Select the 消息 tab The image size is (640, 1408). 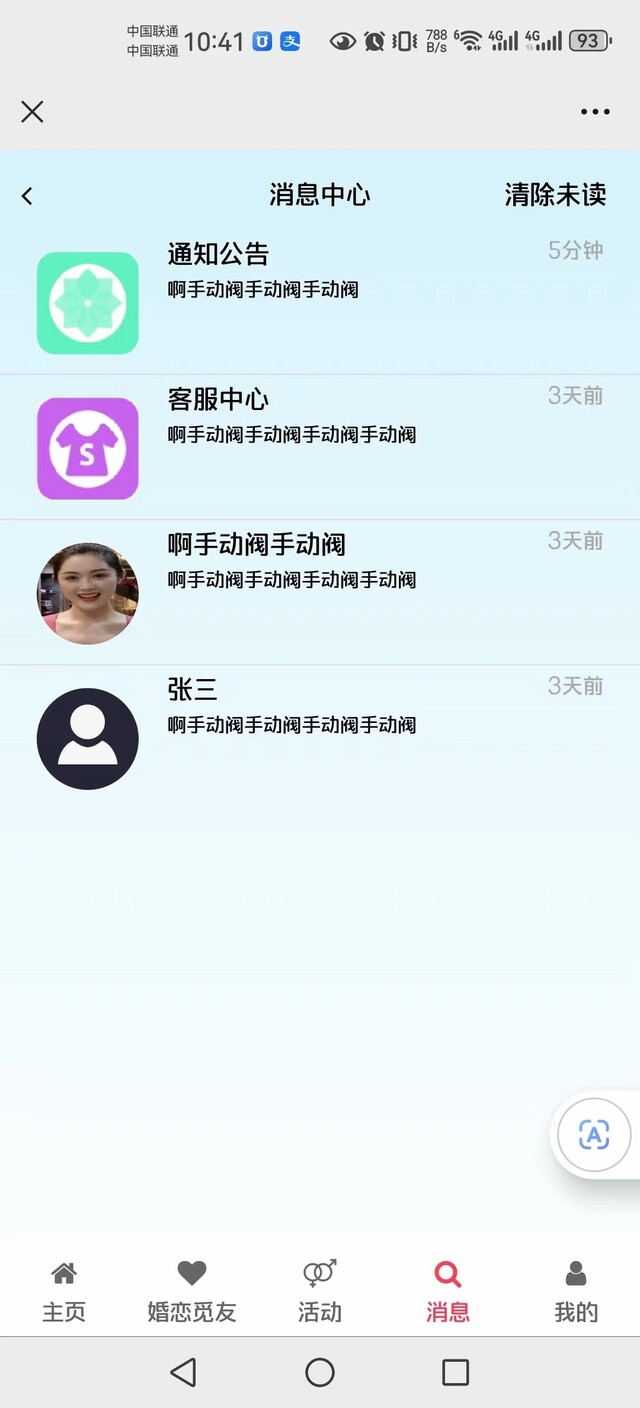(x=448, y=1292)
